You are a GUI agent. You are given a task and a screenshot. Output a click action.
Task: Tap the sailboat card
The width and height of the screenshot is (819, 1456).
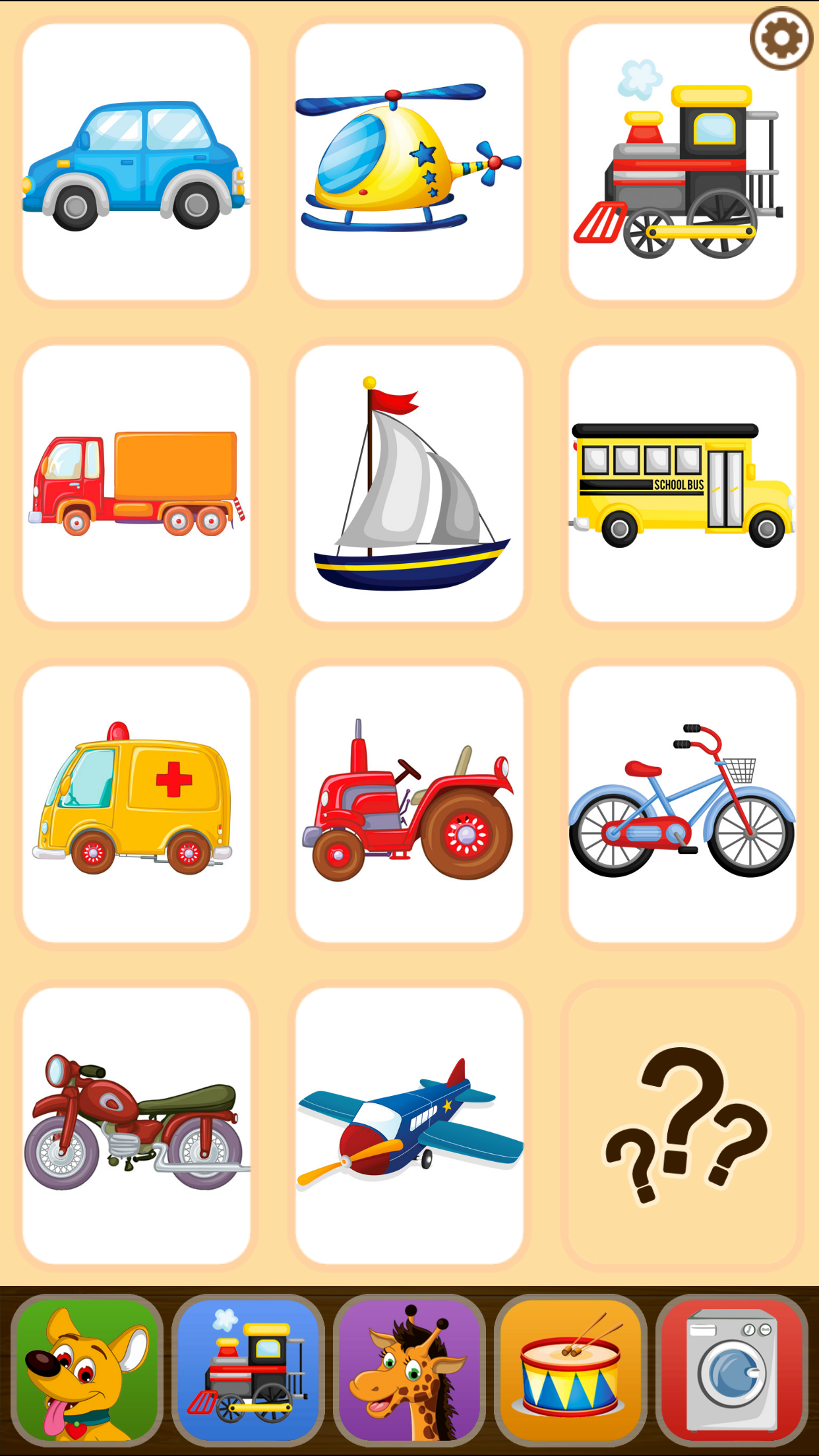click(x=409, y=483)
